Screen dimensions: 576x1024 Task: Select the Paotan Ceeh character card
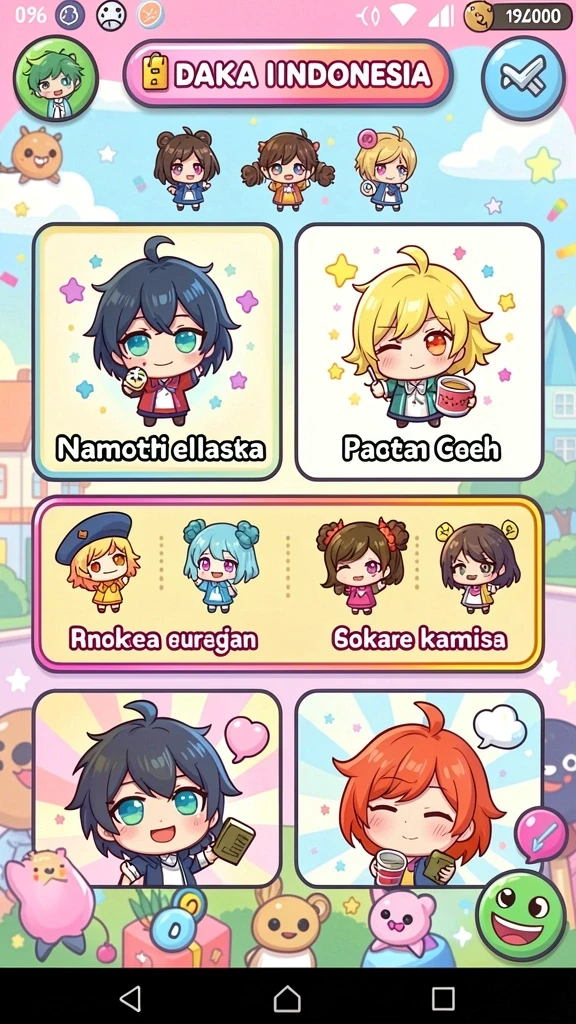[419, 351]
